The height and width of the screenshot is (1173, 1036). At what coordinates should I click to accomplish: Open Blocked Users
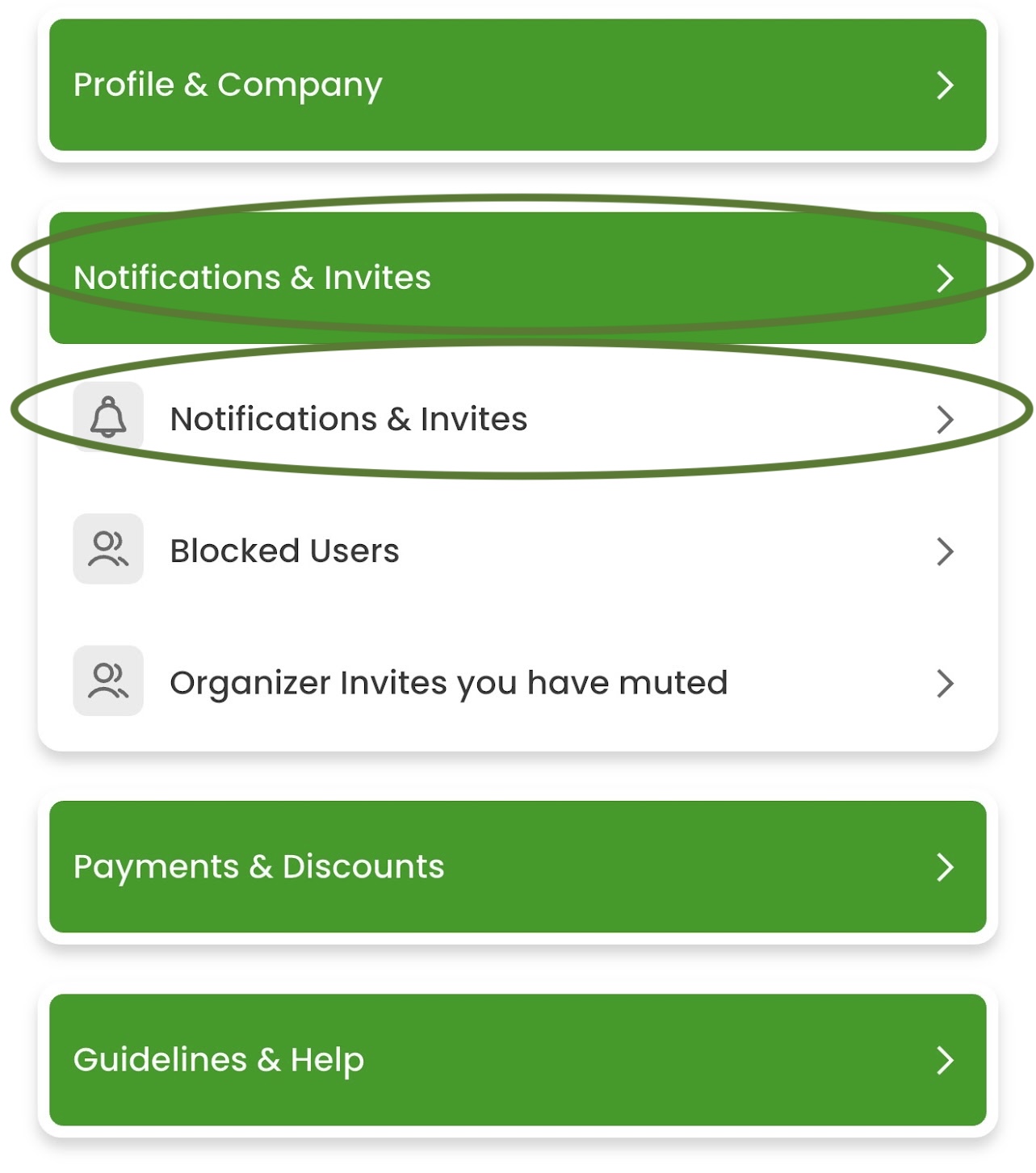click(x=517, y=551)
